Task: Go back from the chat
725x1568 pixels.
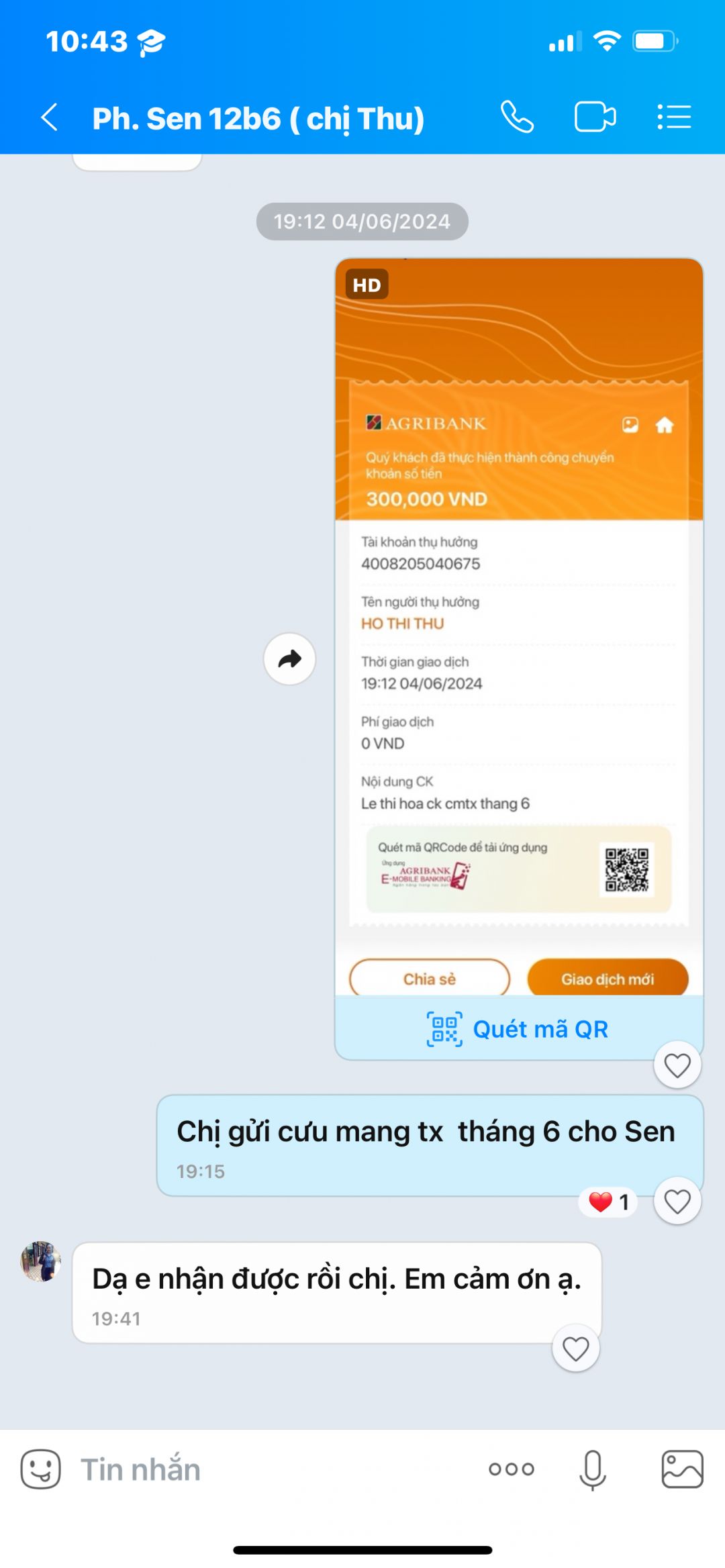Action: [x=50, y=117]
